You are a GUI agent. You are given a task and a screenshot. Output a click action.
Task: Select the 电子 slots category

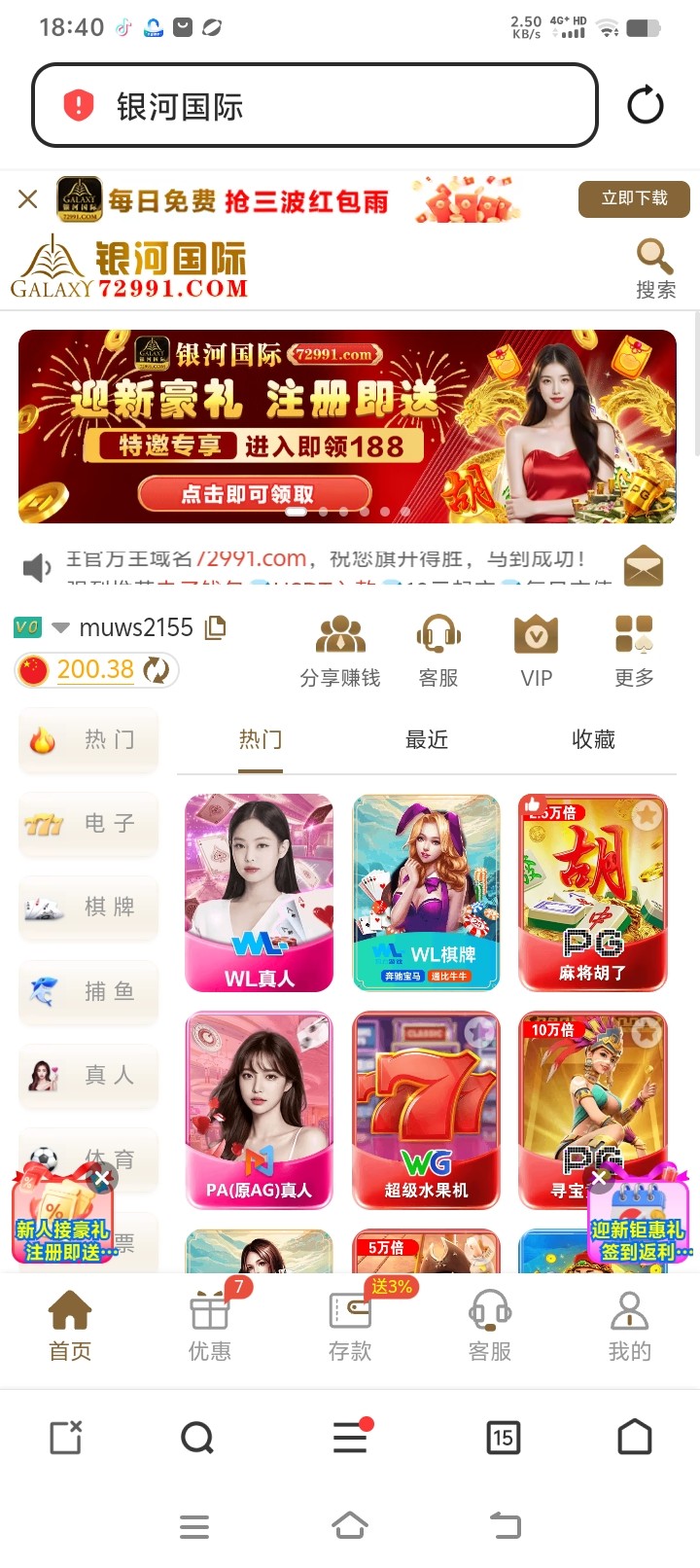pos(88,824)
